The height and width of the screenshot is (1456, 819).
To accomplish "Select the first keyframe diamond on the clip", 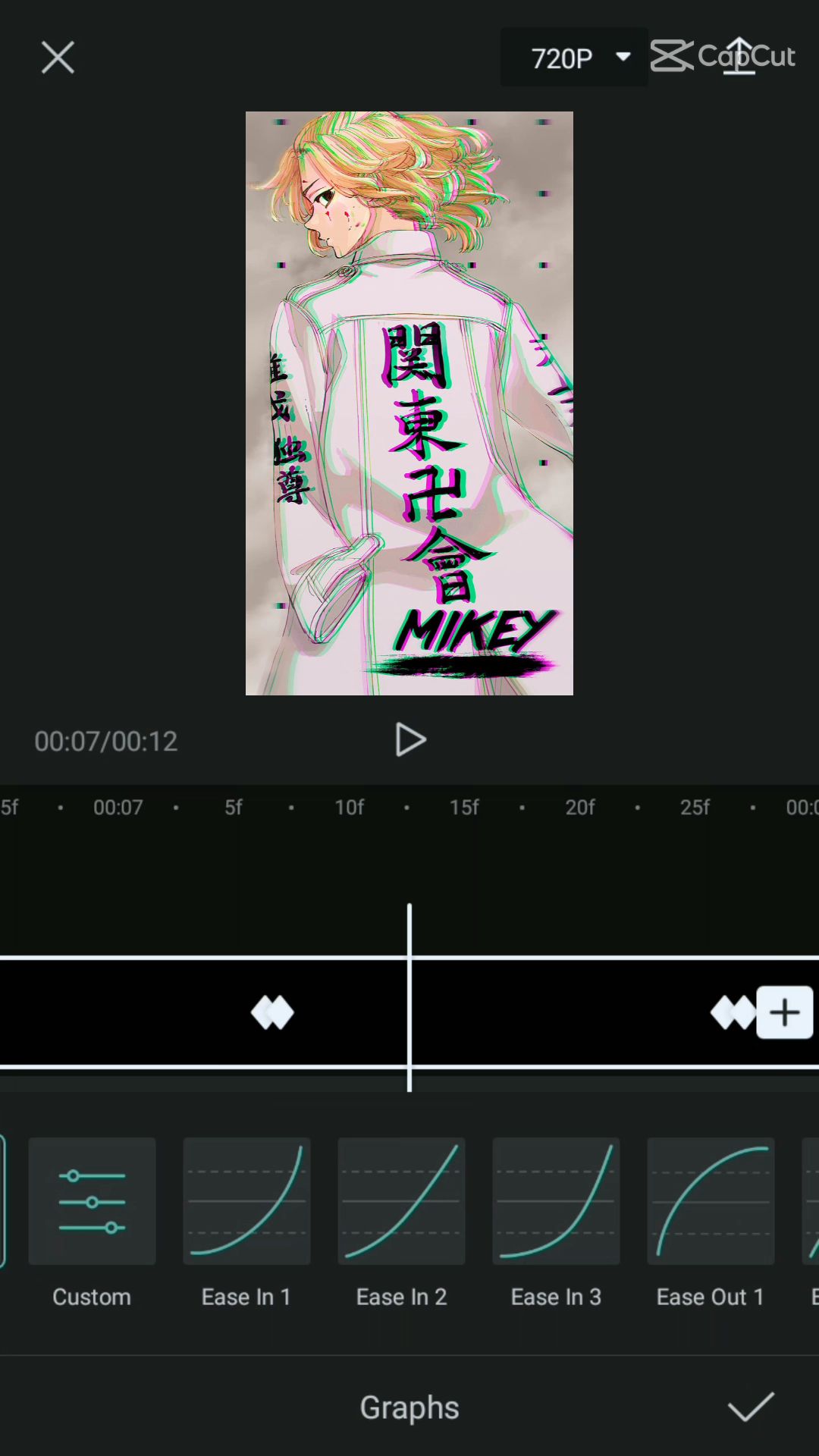I will point(272,1012).
